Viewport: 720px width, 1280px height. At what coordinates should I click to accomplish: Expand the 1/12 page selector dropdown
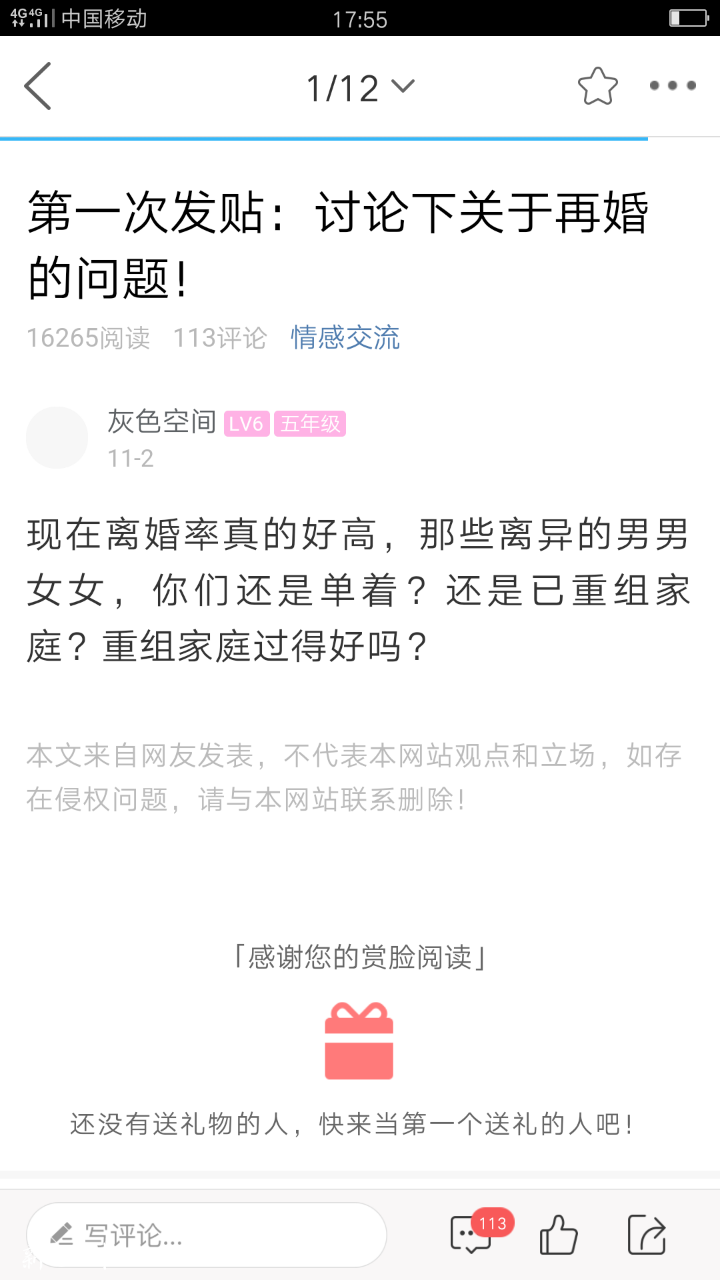coord(360,88)
